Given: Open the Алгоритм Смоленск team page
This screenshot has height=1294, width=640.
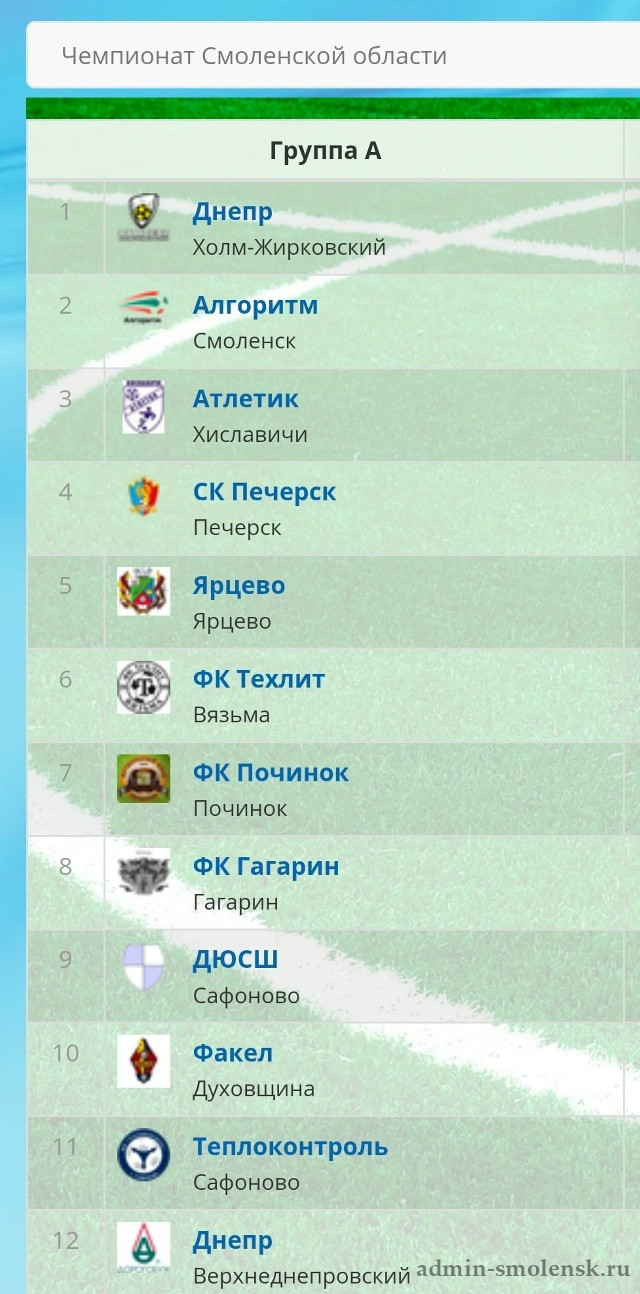Looking at the screenshot, I should coord(255,306).
